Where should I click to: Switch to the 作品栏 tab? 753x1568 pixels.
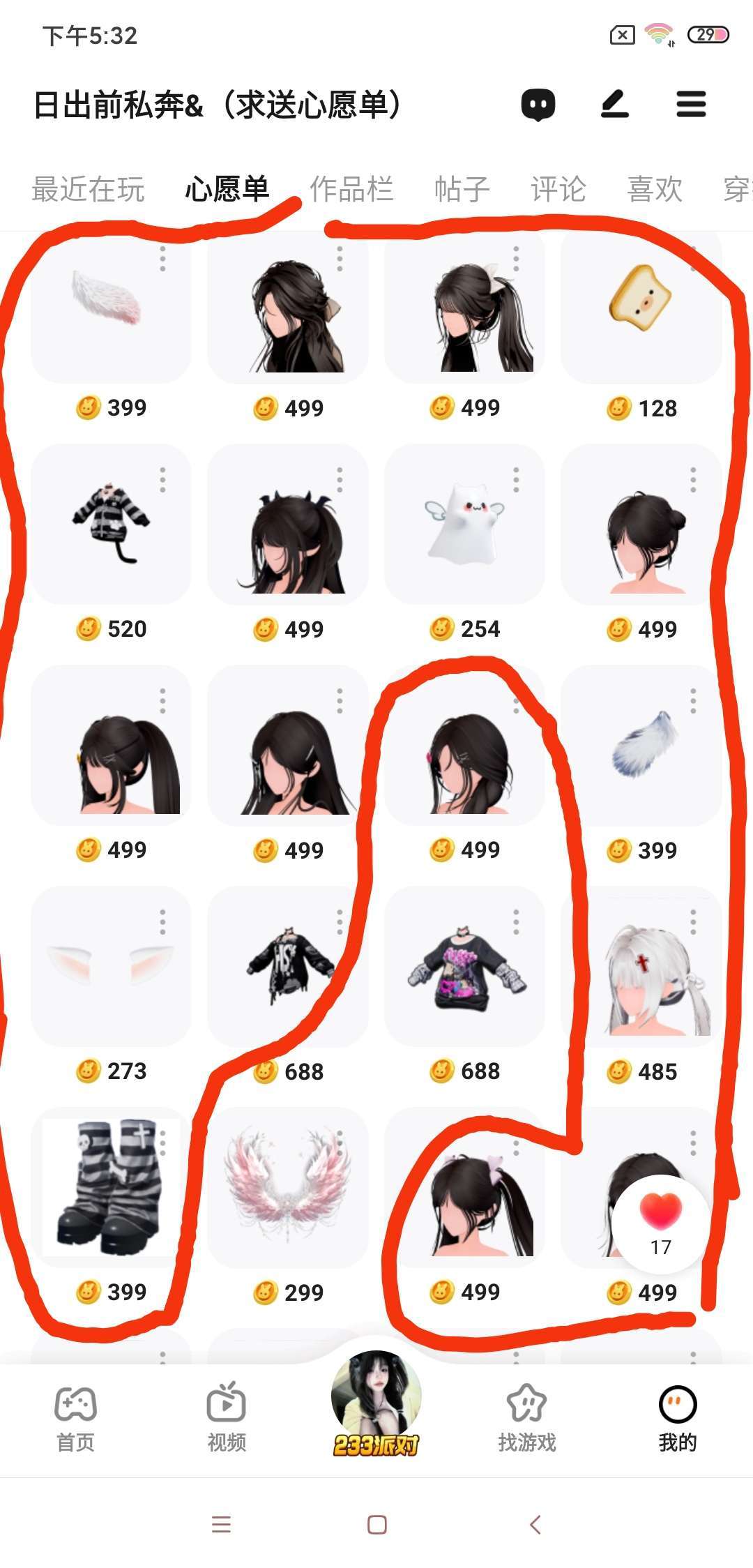(x=351, y=189)
